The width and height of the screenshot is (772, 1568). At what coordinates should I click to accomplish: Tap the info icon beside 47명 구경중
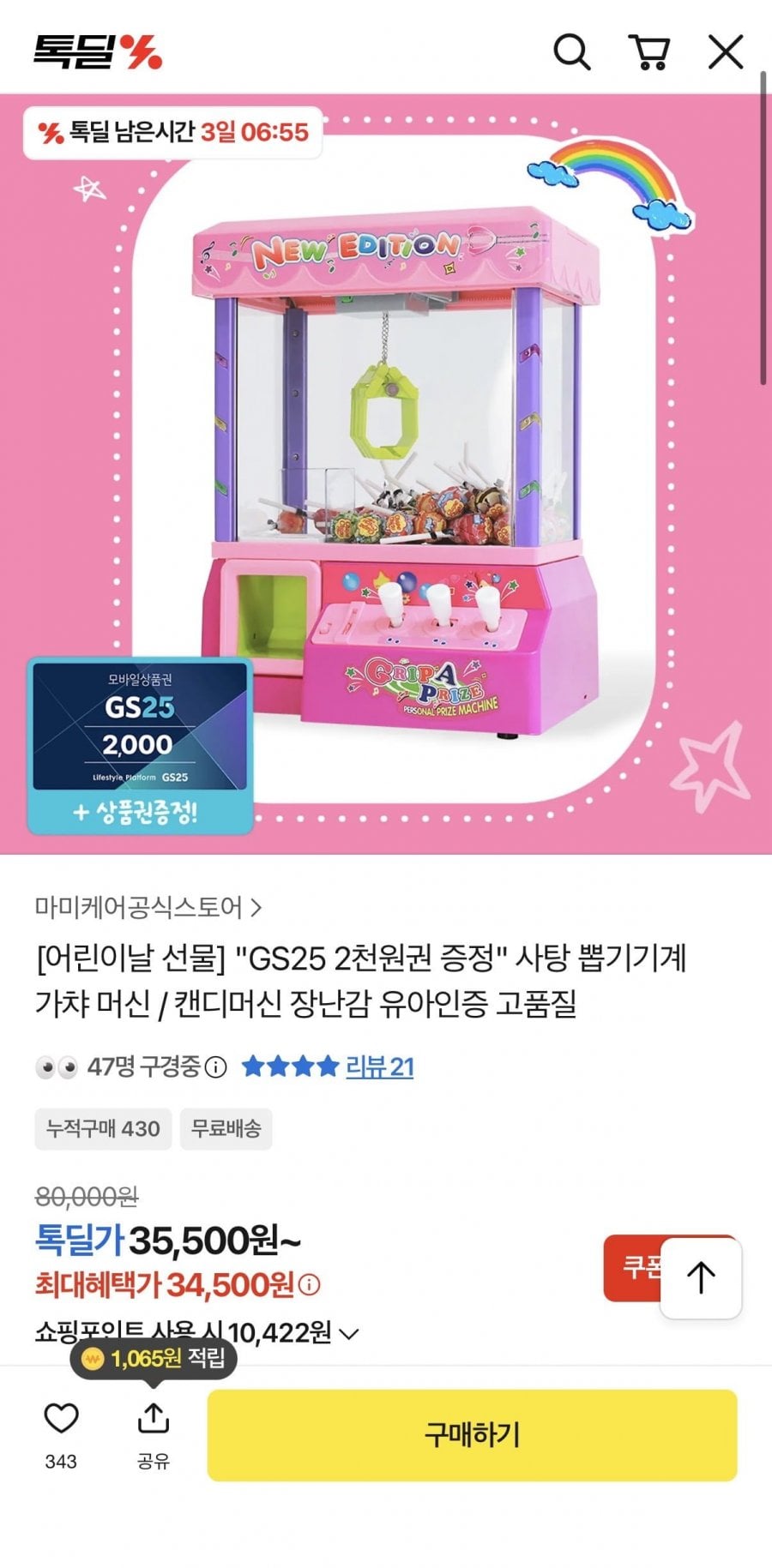click(x=216, y=1067)
